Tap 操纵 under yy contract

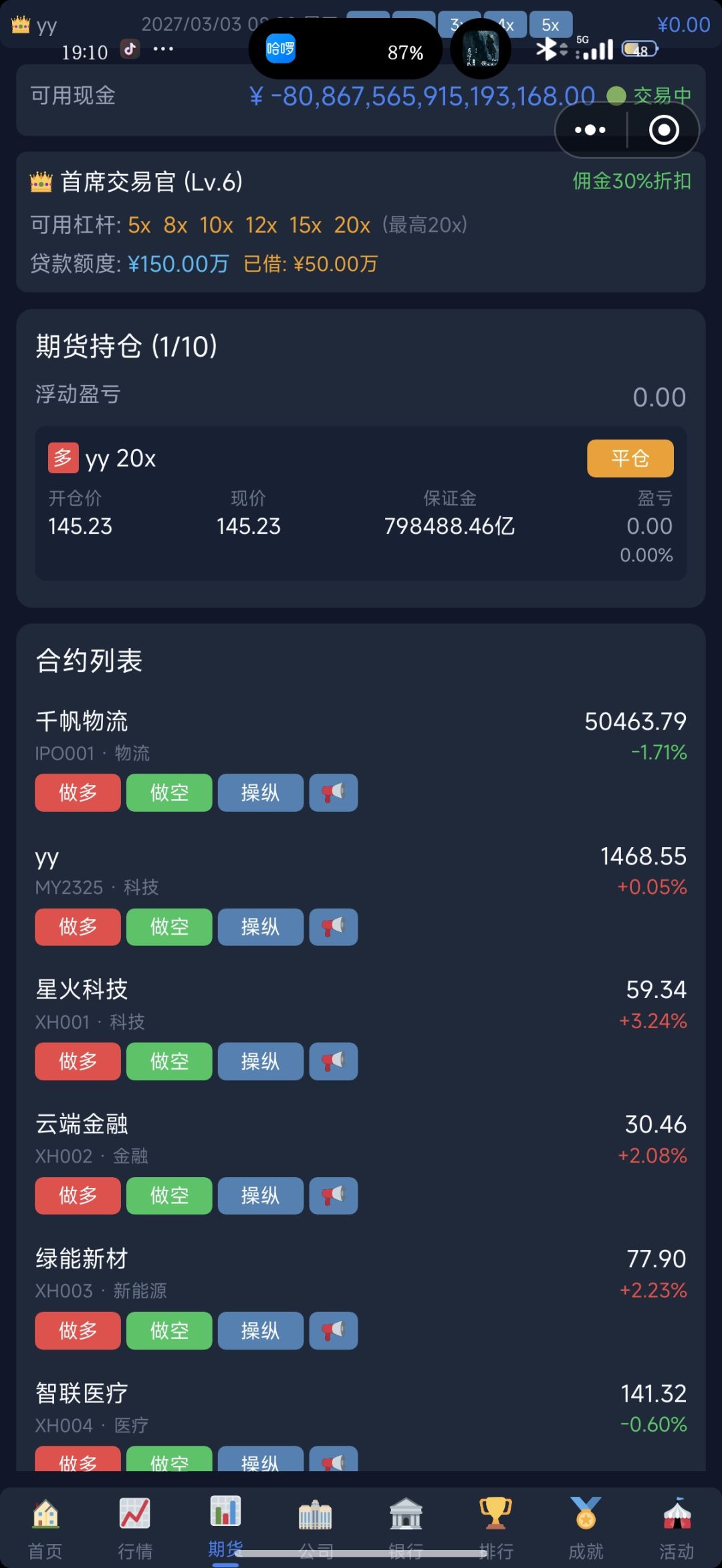[x=260, y=927]
